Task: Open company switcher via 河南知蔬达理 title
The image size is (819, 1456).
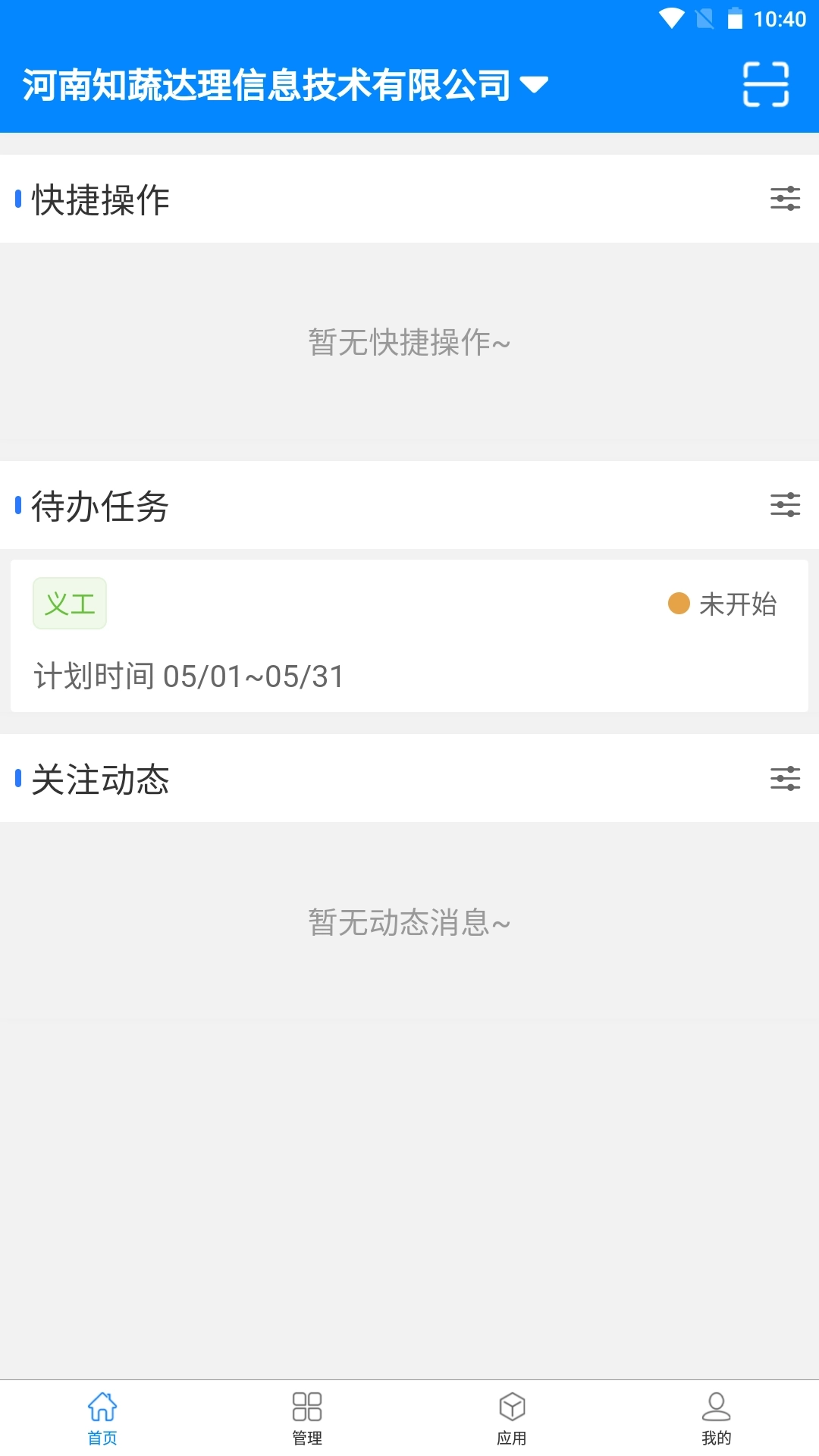Action: coord(265,86)
